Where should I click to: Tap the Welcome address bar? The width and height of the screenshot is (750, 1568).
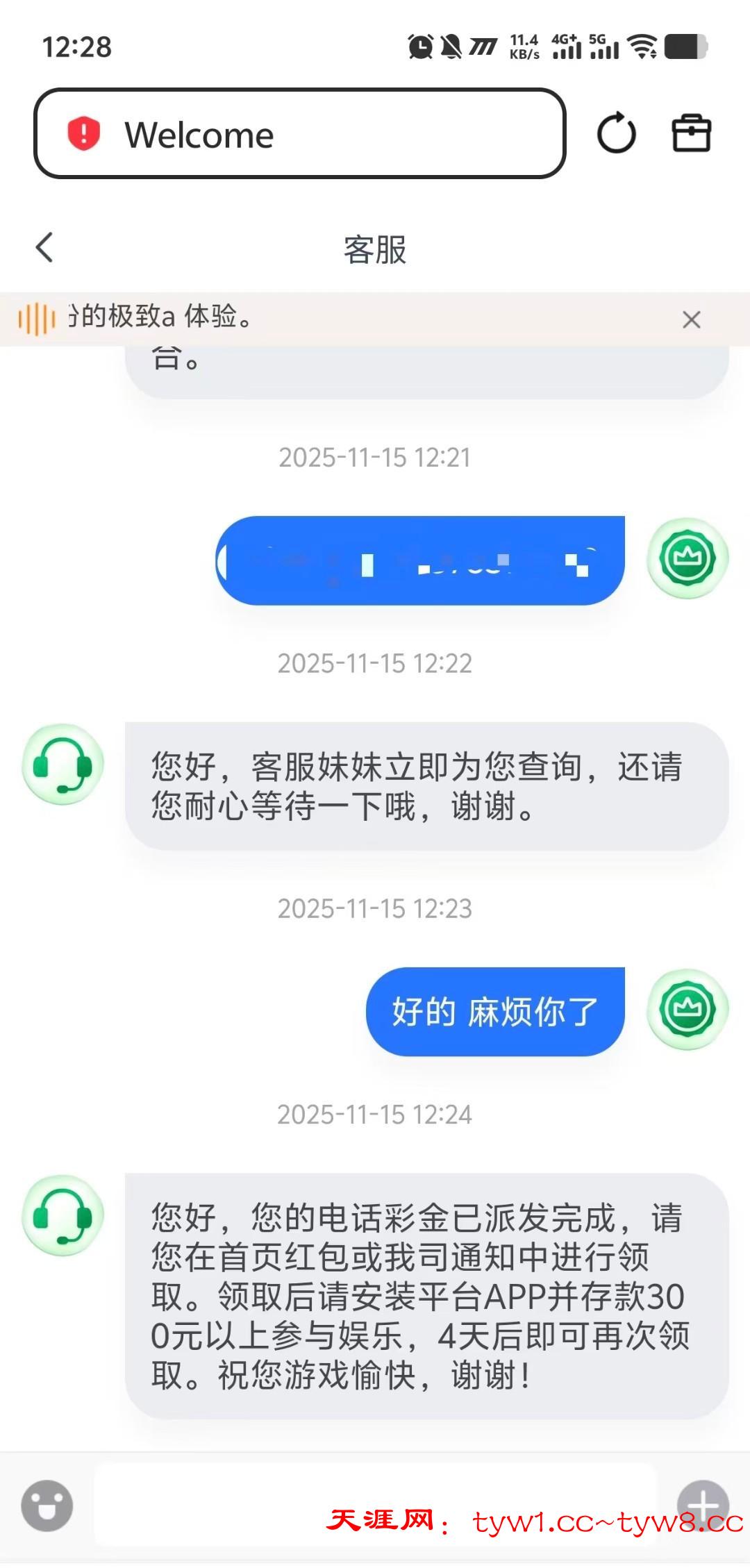pyautogui.click(x=299, y=133)
